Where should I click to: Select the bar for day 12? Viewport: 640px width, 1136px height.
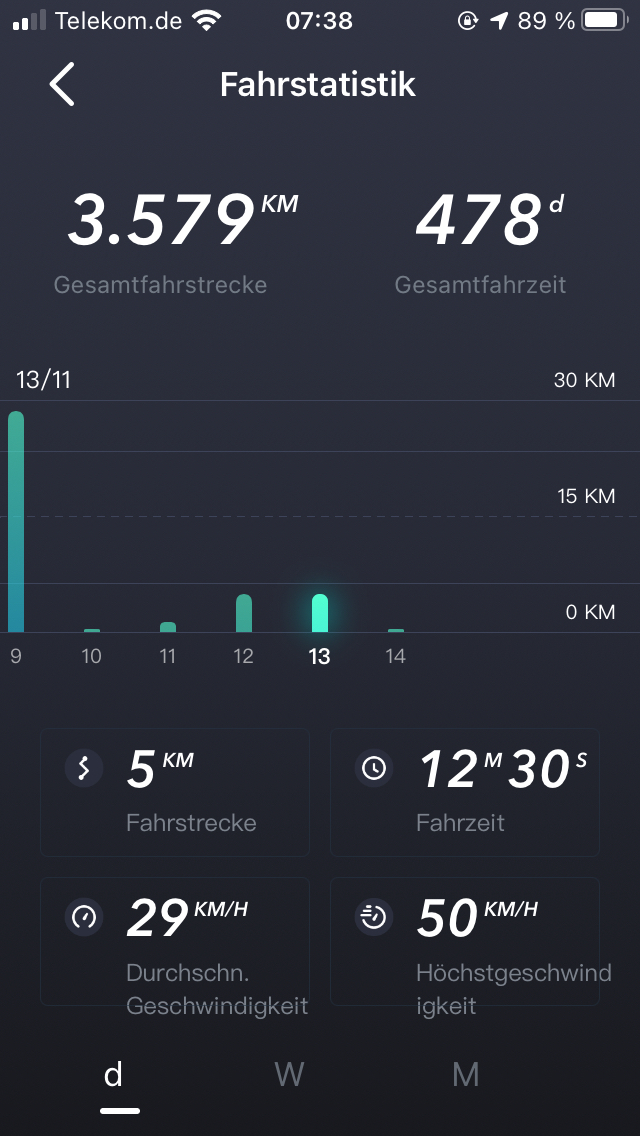click(x=244, y=613)
